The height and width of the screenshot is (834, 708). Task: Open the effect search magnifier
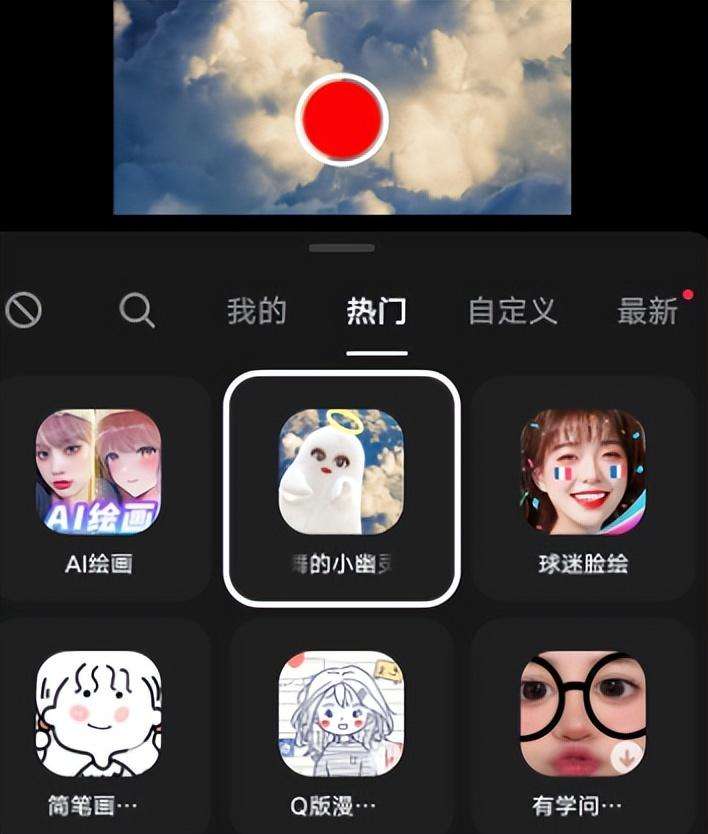tap(137, 311)
